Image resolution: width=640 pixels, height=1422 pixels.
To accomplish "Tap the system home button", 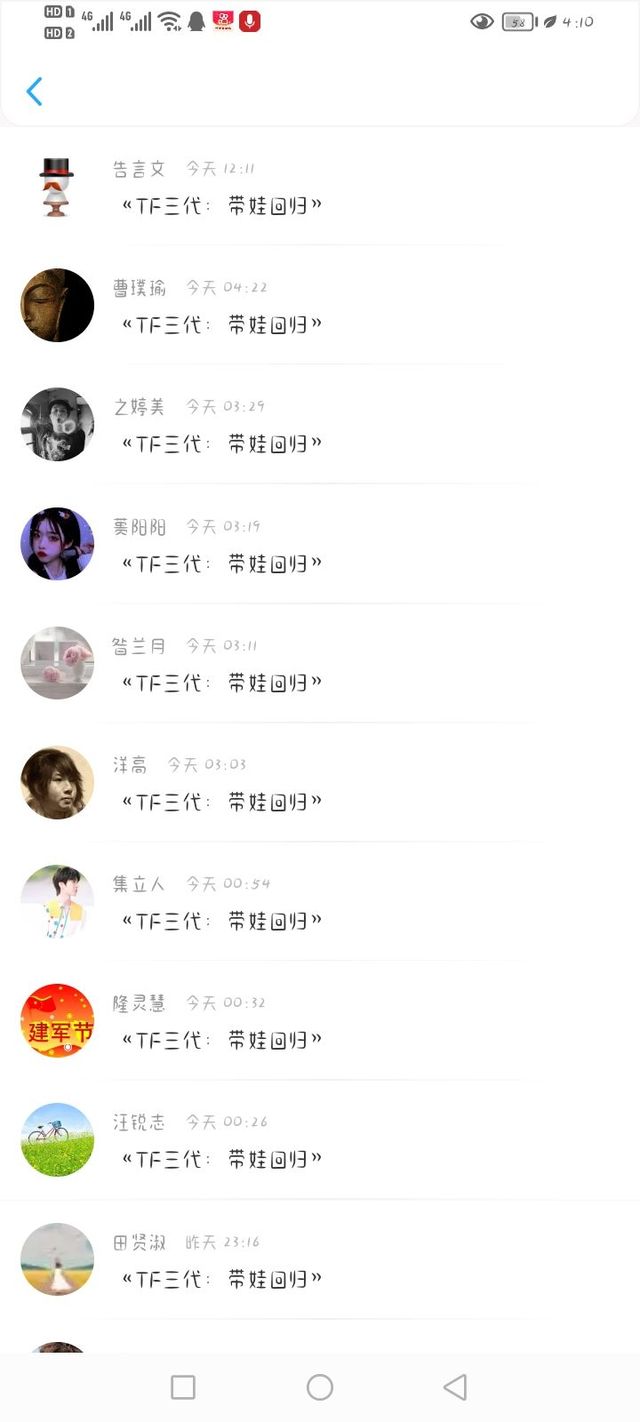I will click(320, 1387).
